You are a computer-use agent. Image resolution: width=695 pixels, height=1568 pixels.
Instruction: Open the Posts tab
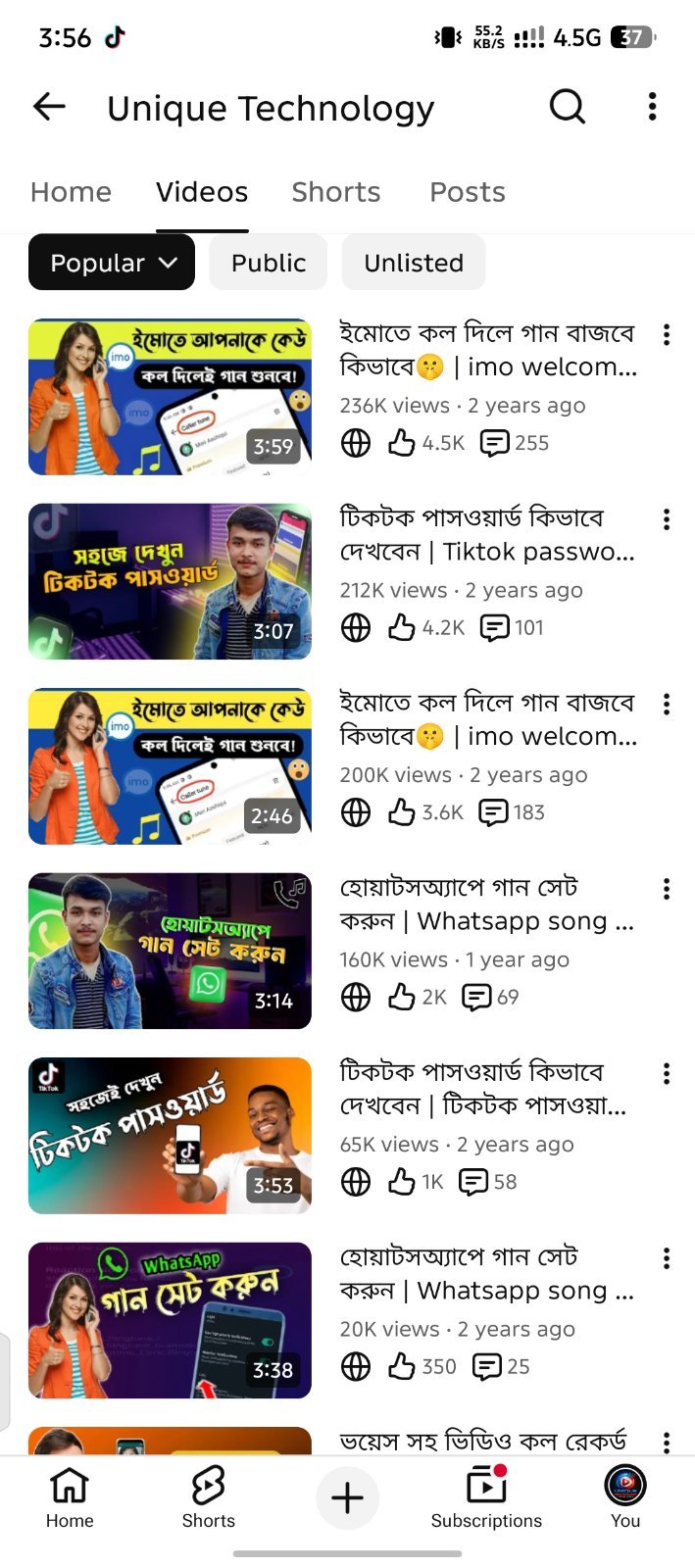pos(467,192)
